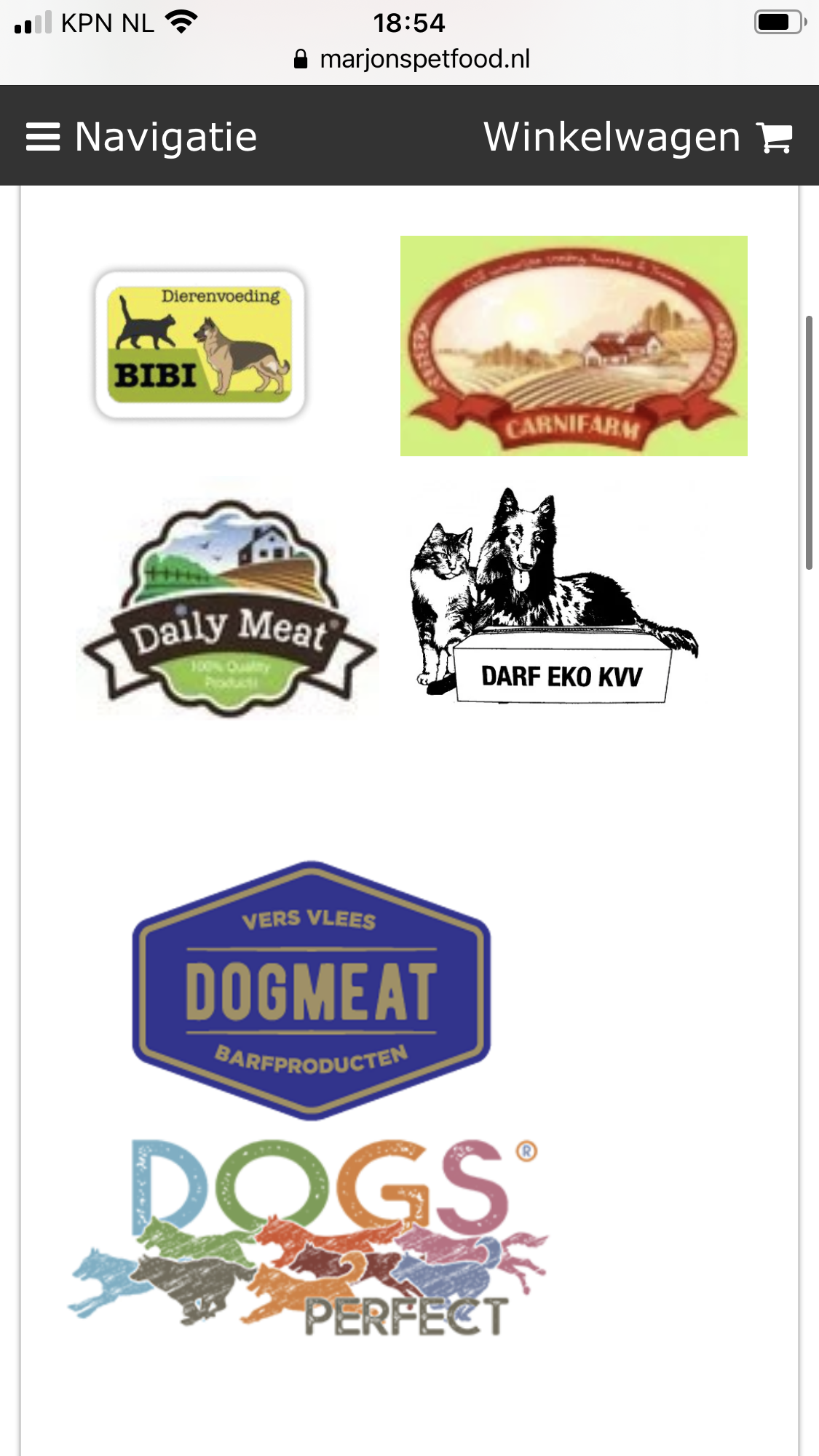Open the DARF EKO KVV brand
Screen dimensions: 819x1456
click(555, 595)
